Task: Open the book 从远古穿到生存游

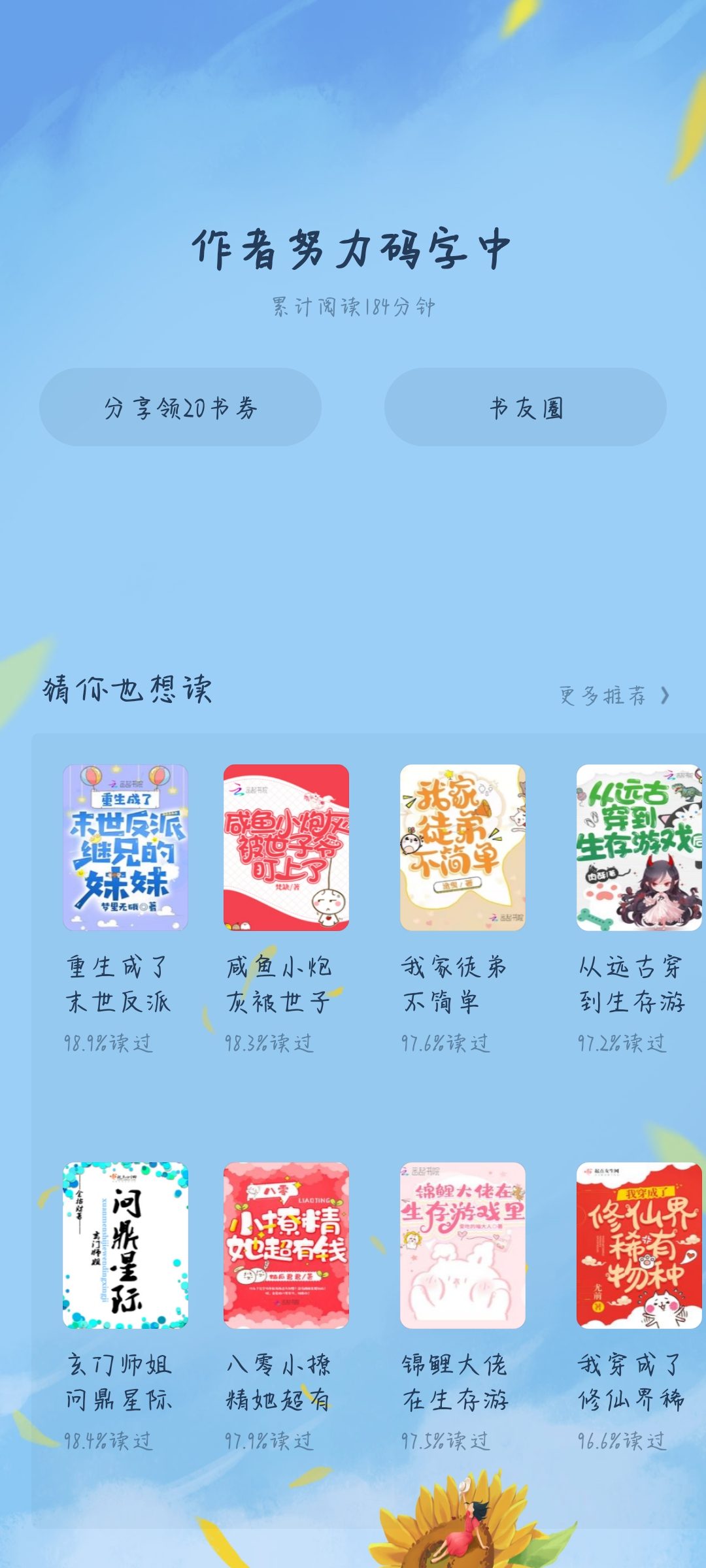Action: click(x=639, y=847)
